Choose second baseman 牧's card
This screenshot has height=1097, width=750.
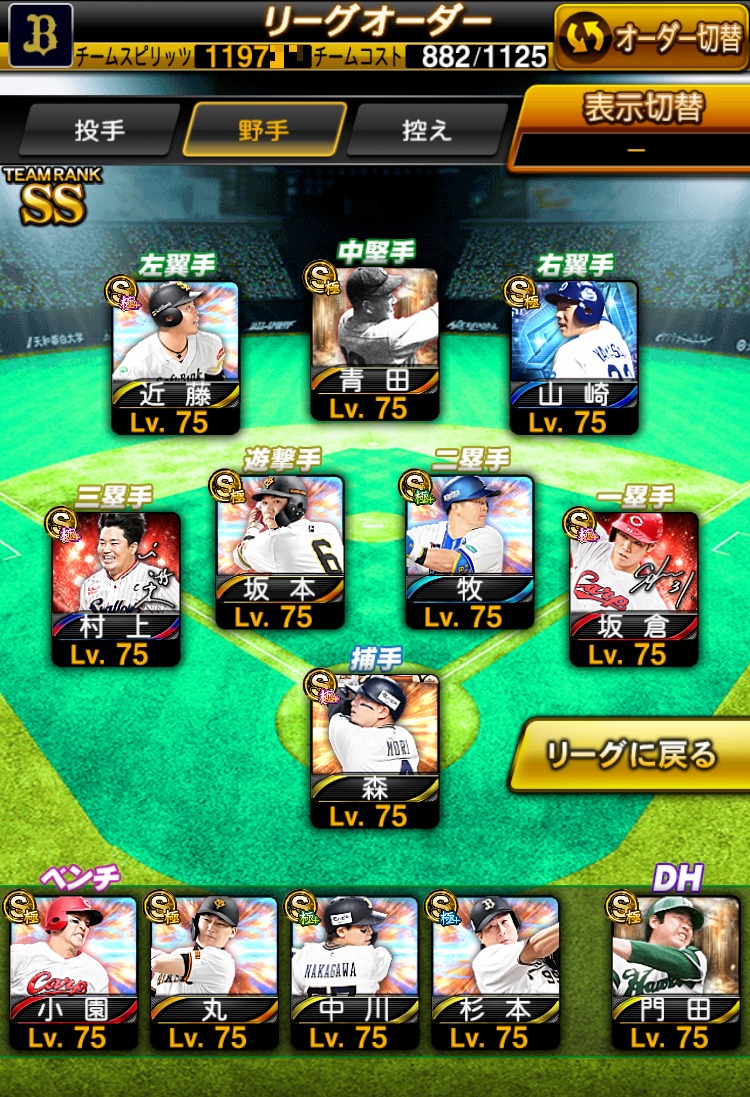[469, 550]
